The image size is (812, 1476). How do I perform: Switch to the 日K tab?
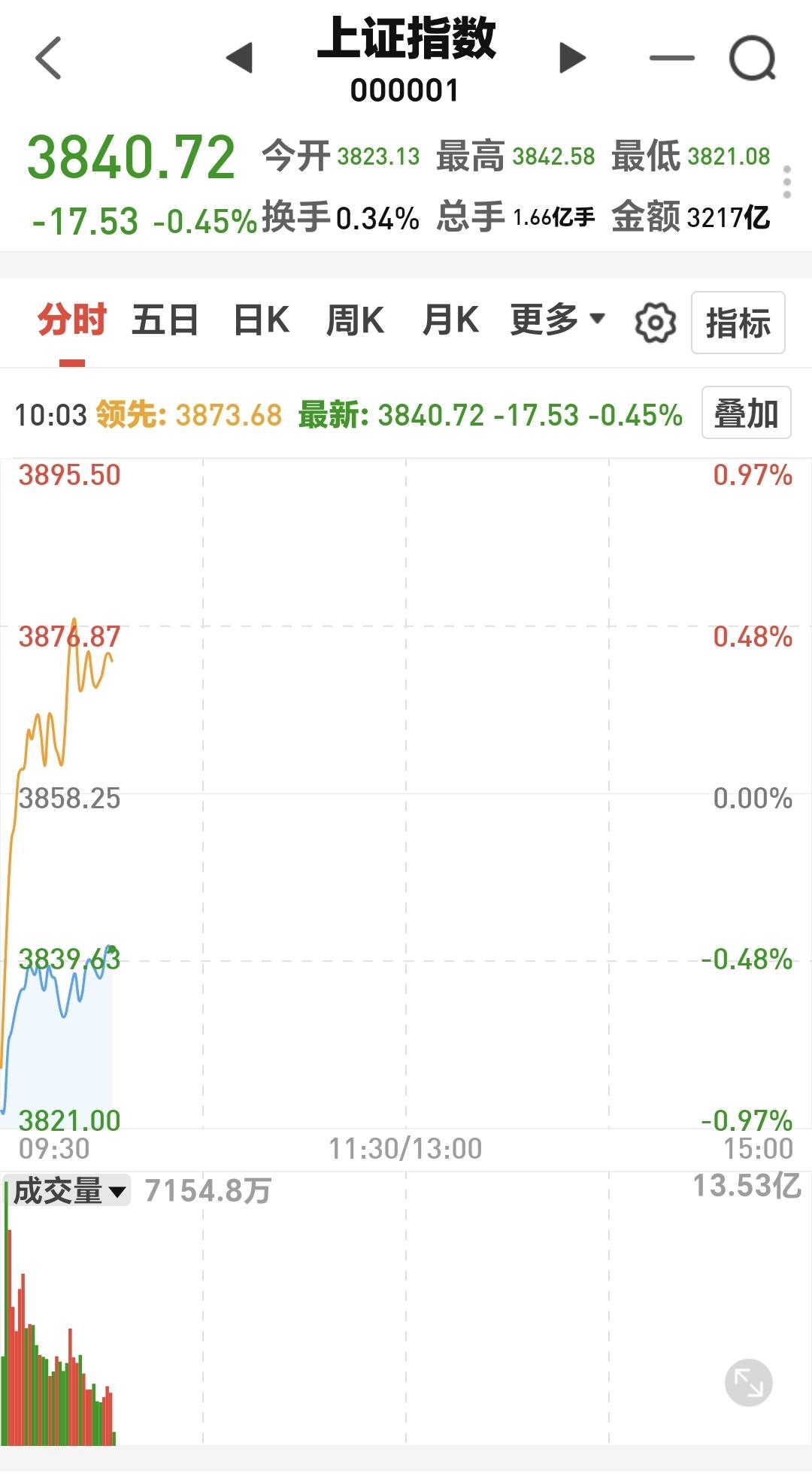[x=262, y=320]
